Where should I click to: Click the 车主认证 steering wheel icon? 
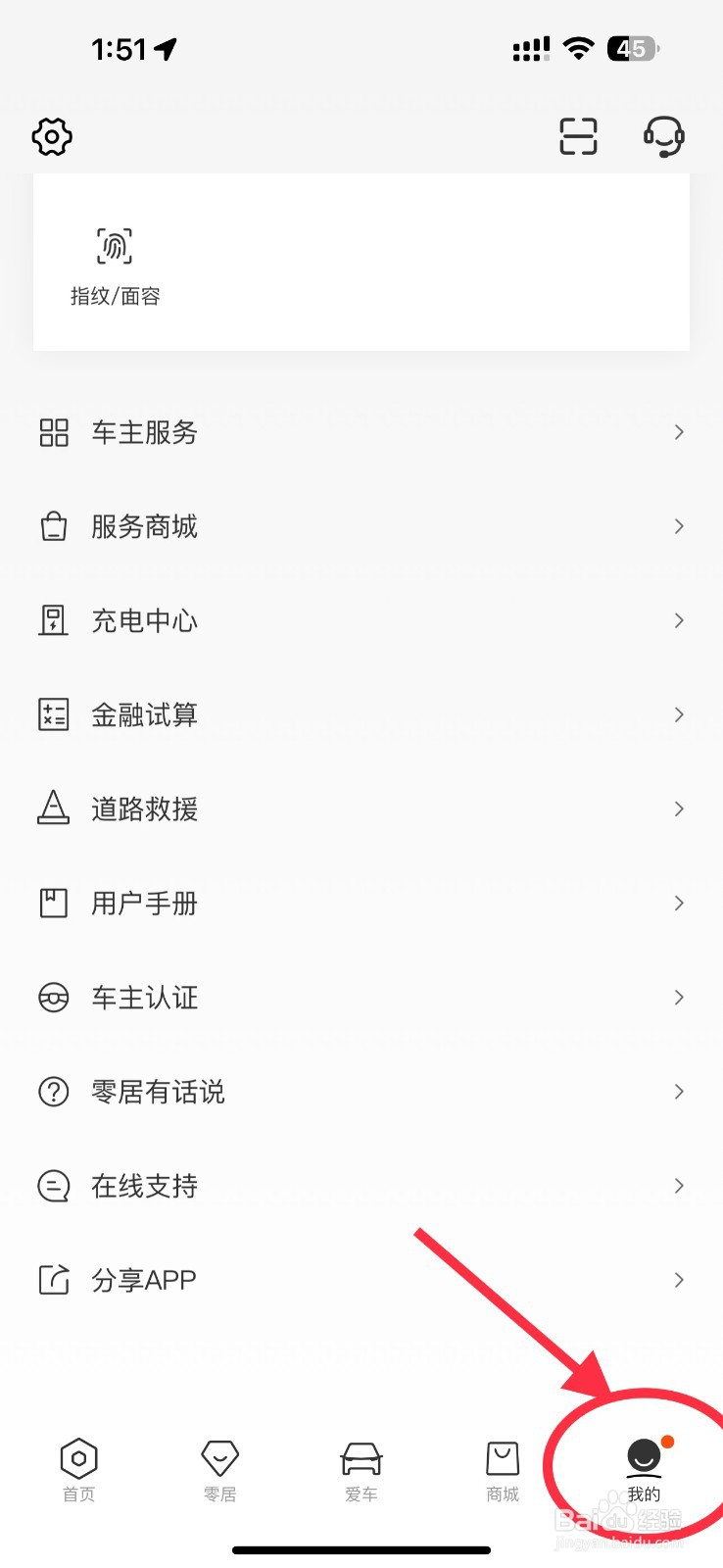pos(54,997)
